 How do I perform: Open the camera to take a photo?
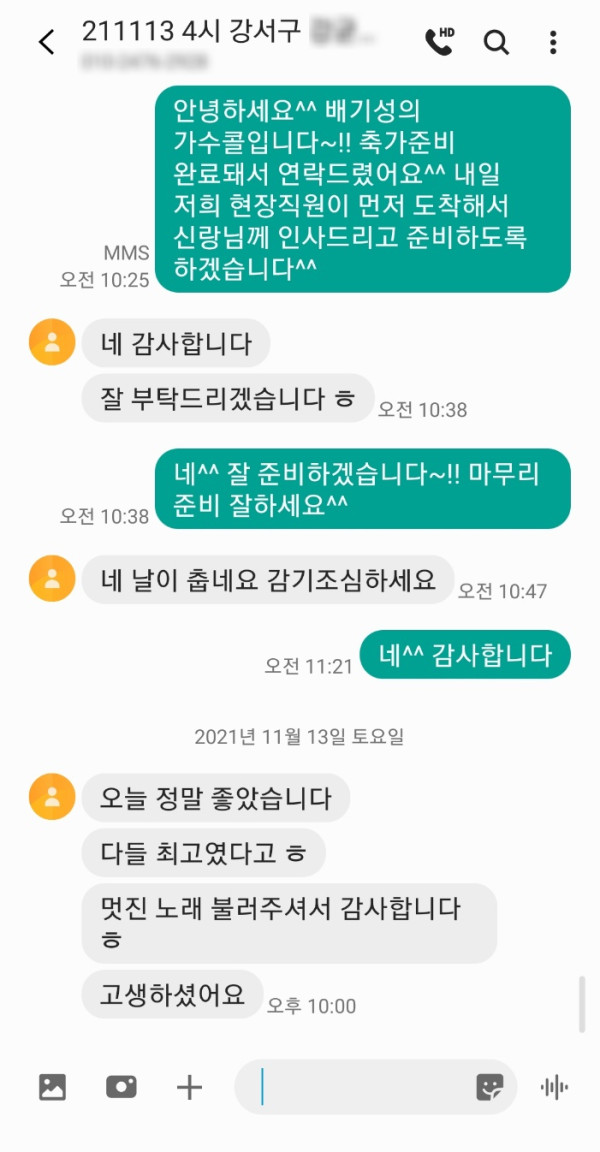(x=121, y=1087)
